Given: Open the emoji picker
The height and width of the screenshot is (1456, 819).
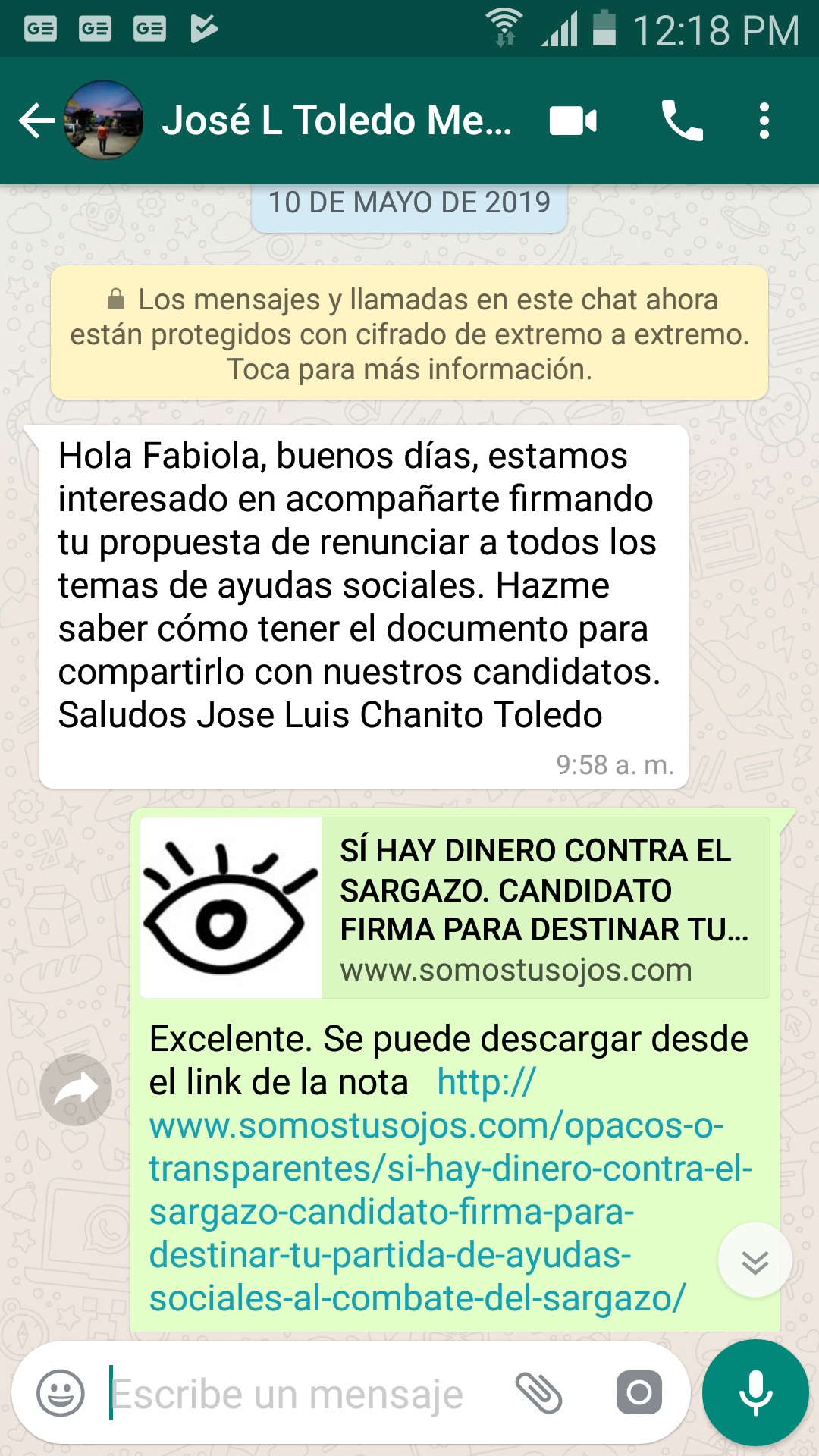Looking at the screenshot, I should click(x=61, y=1393).
